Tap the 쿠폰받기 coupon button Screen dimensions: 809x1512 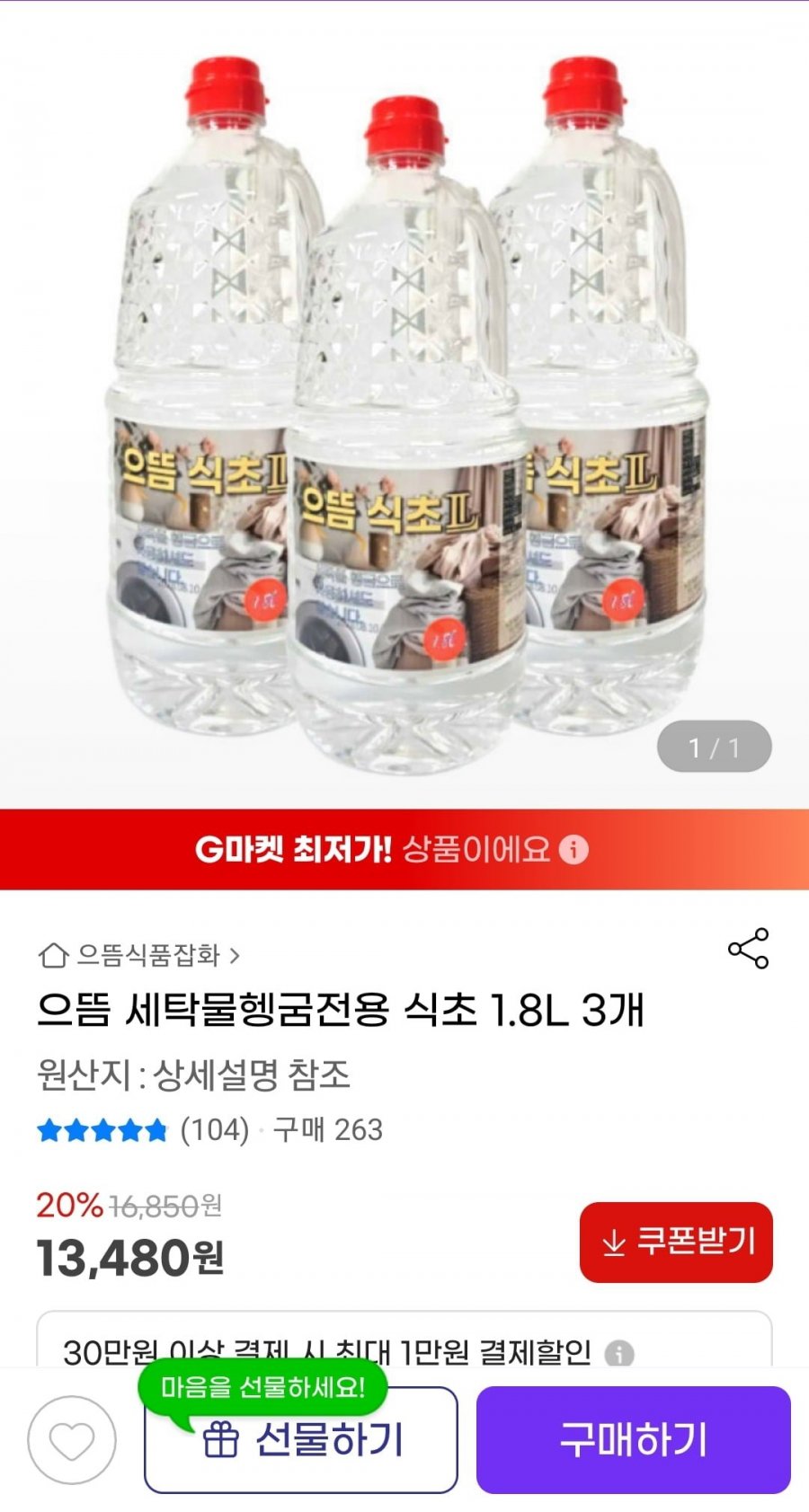[x=676, y=1242]
